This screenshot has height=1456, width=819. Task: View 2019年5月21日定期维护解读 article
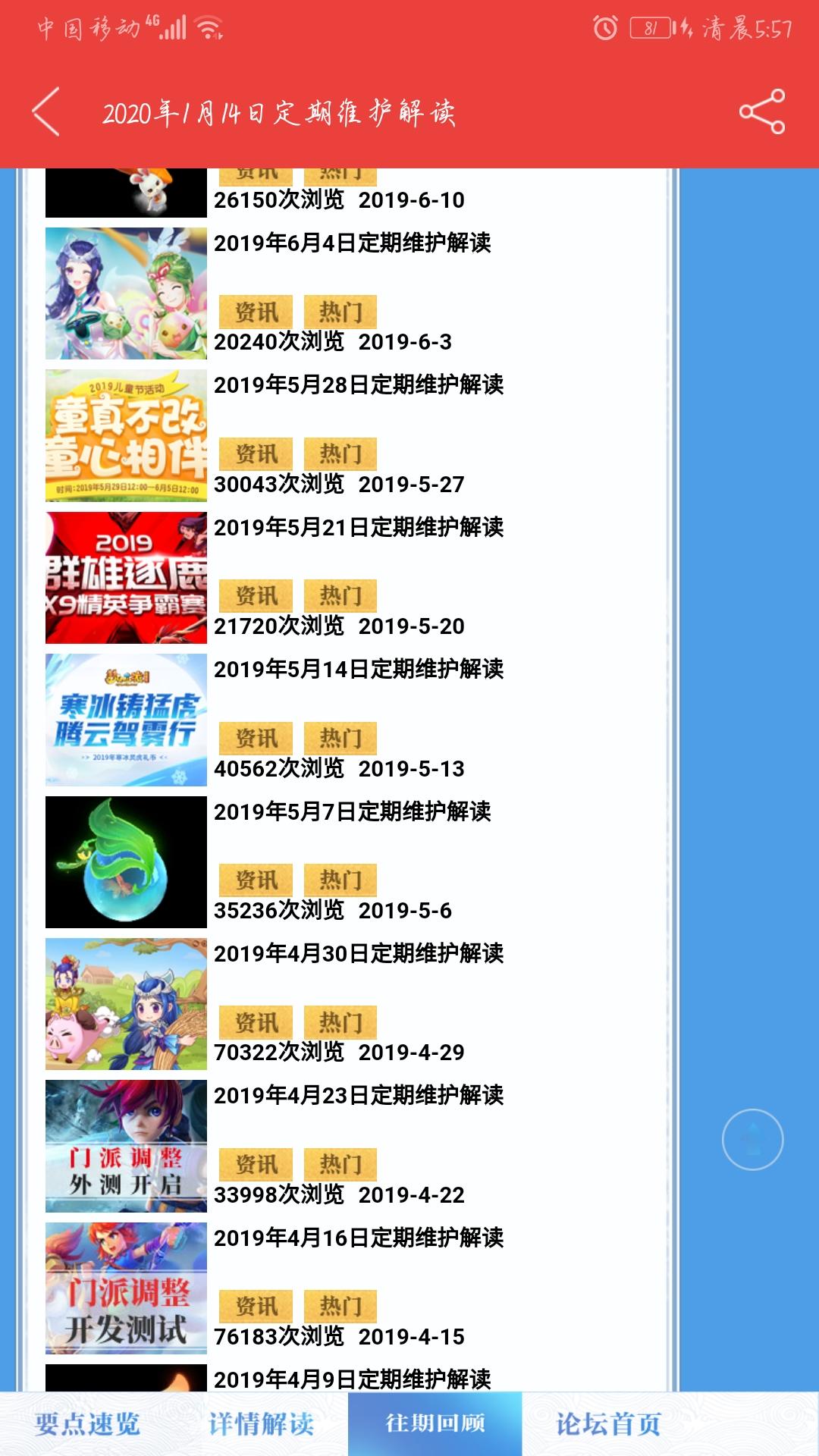(x=358, y=527)
